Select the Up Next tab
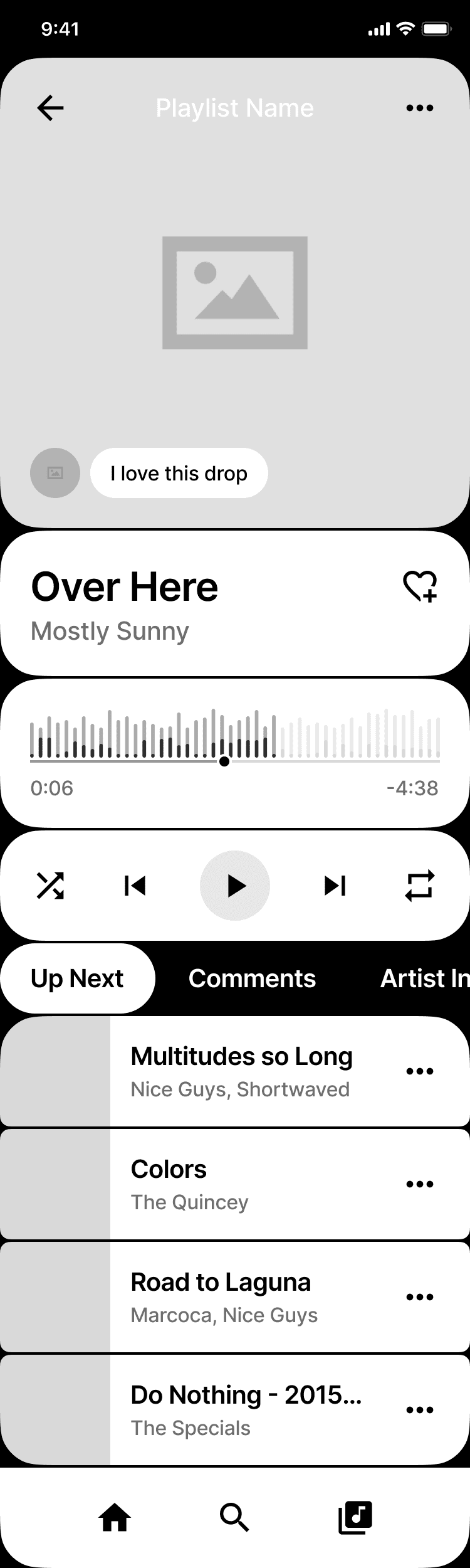Image resolution: width=470 pixels, height=1568 pixels. click(77, 978)
